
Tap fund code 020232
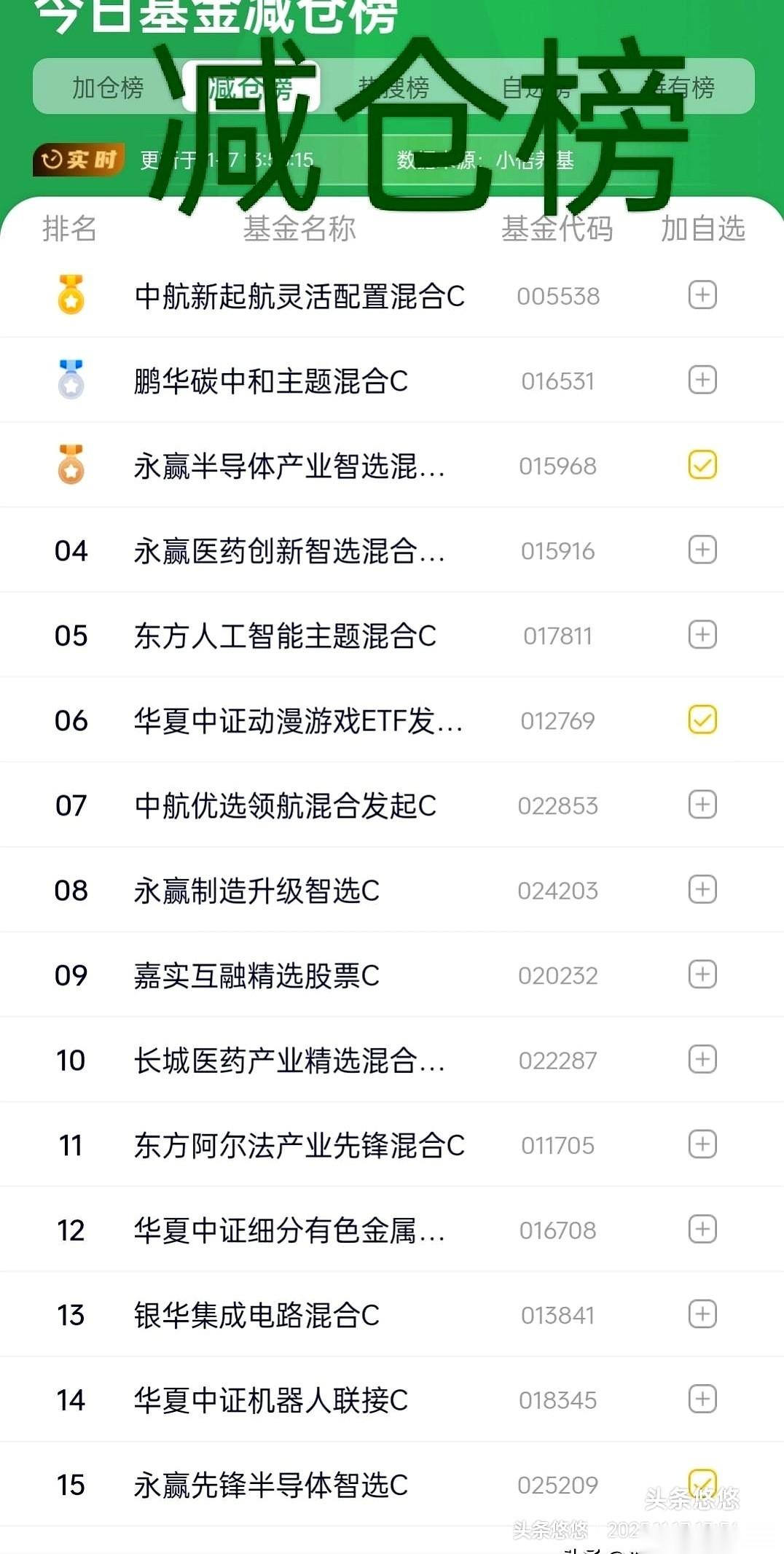coord(557,975)
